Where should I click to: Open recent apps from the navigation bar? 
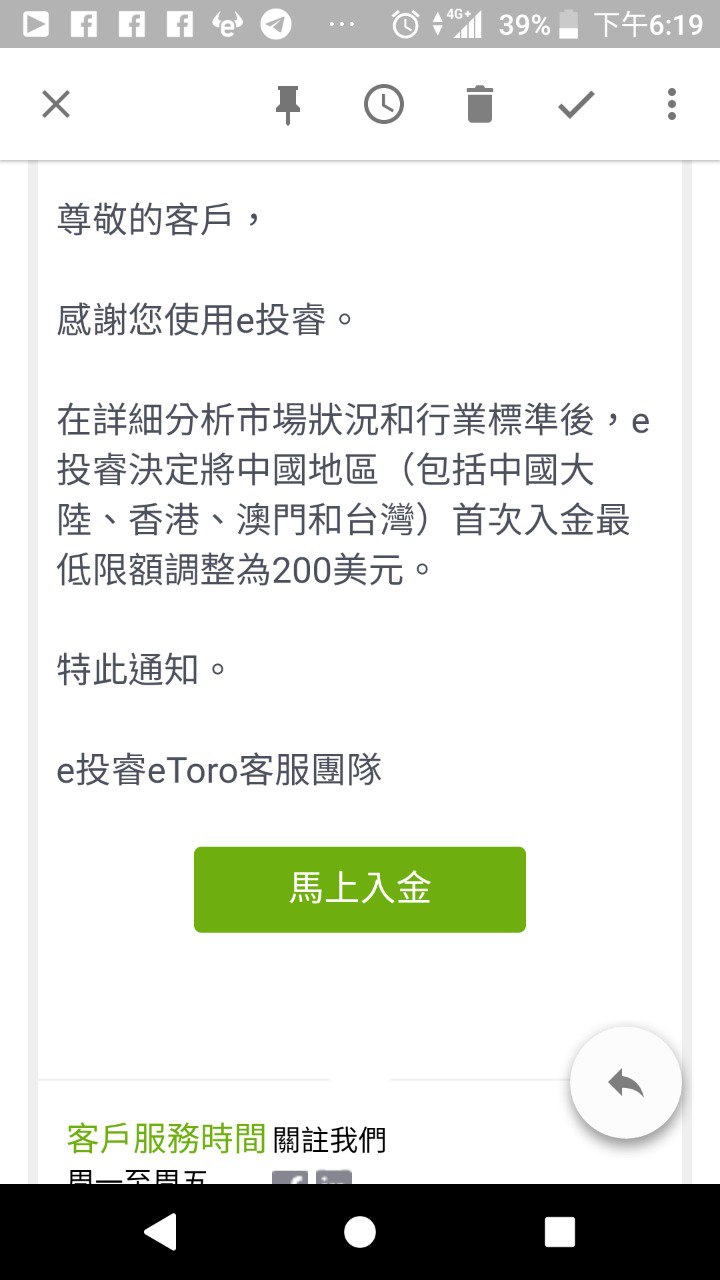pyautogui.click(x=560, y=1232)
